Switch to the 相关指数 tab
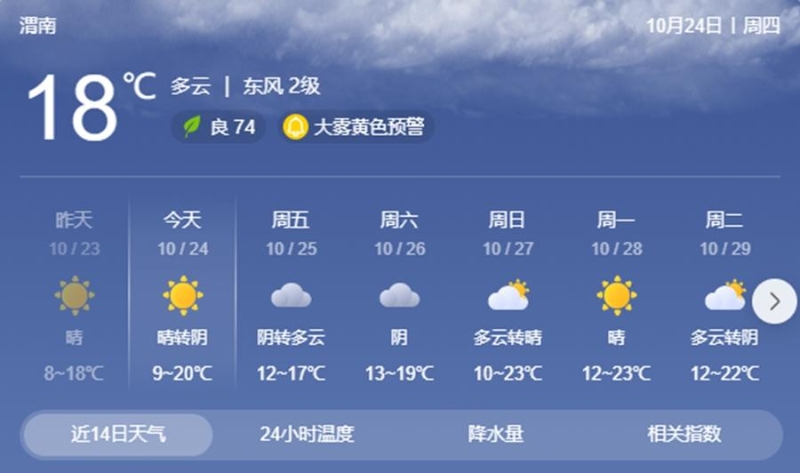This screenshot has height=473, width=800. (x=684, y=434)
